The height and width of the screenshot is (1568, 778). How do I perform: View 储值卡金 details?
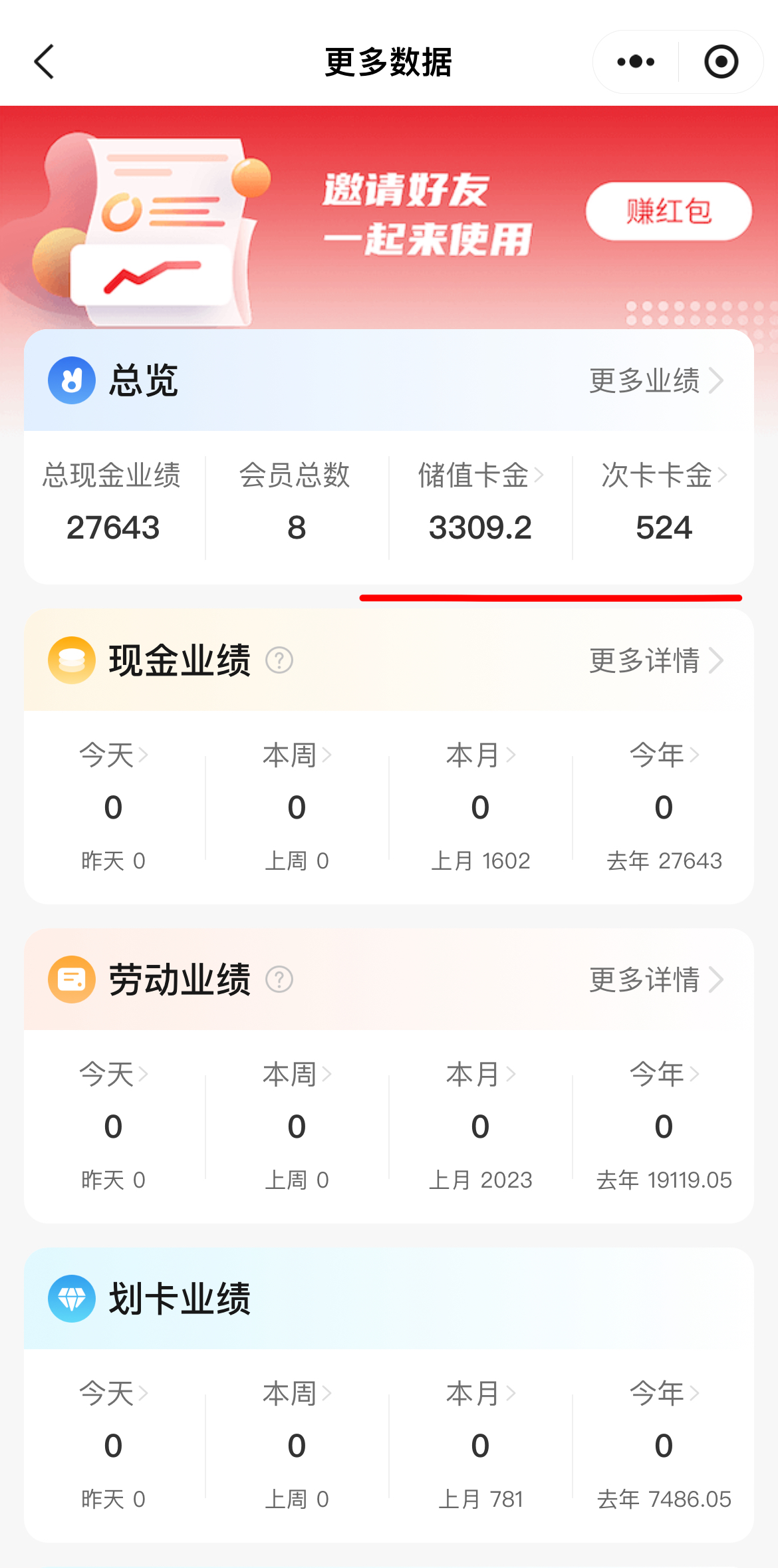tap(480, 475)
